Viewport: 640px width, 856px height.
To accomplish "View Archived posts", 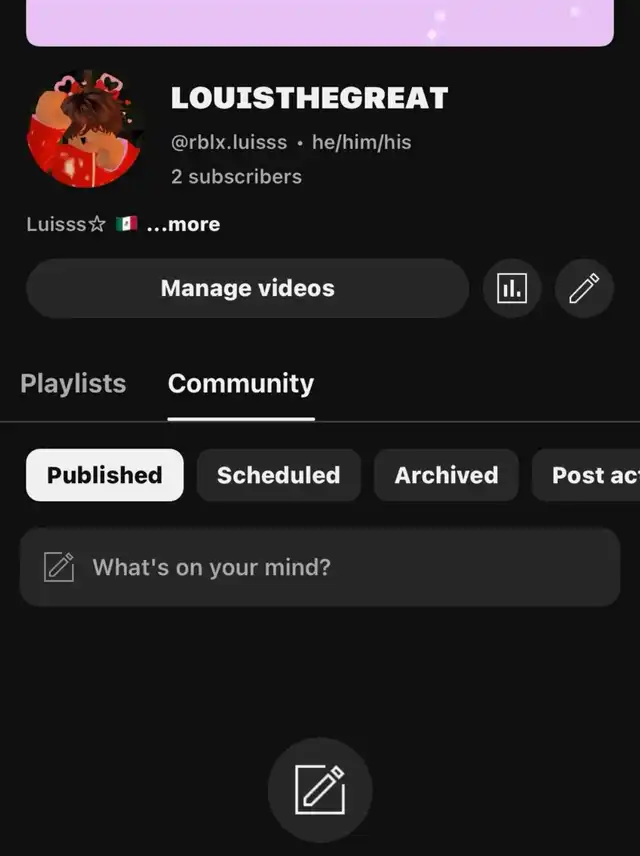I will pos(446,475).
